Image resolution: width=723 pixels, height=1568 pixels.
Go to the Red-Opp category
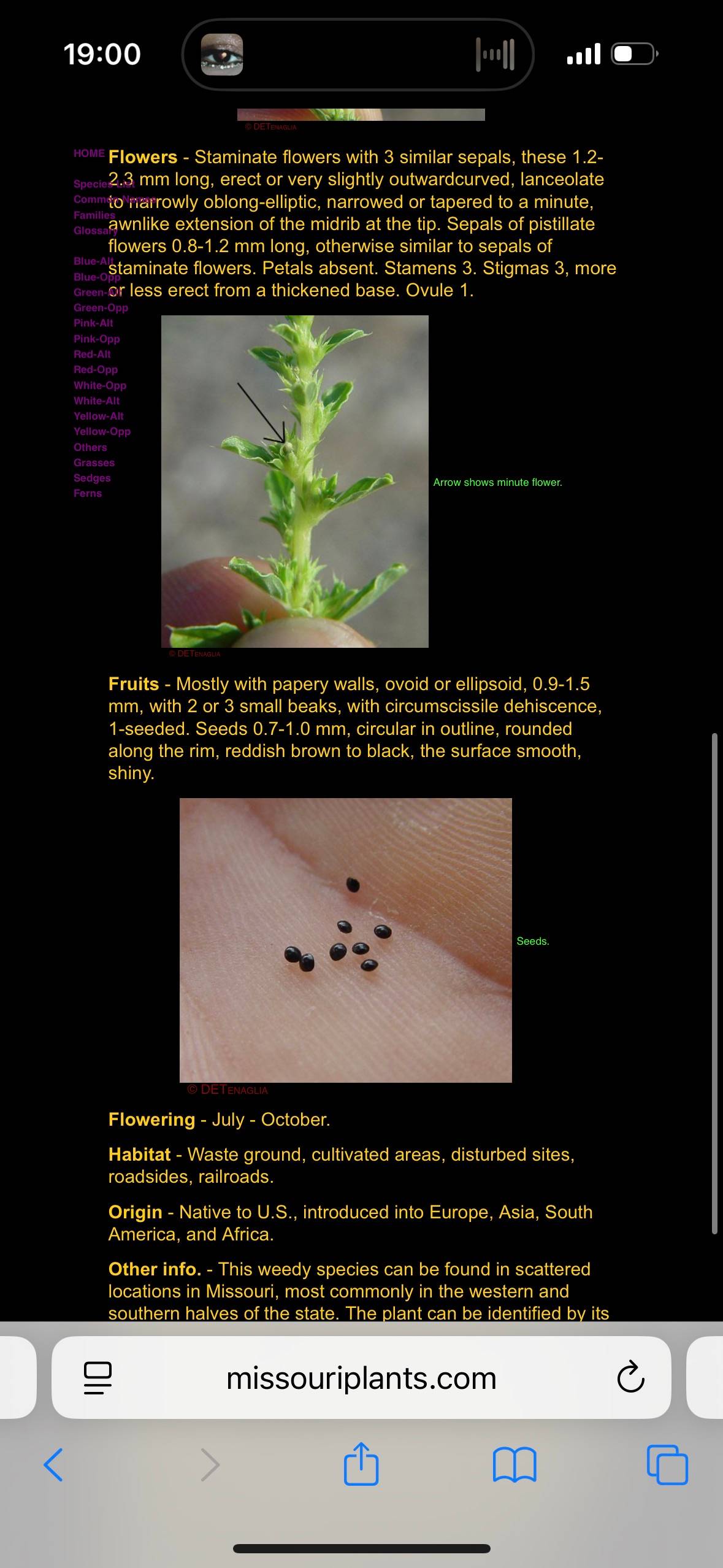(95, 370)
